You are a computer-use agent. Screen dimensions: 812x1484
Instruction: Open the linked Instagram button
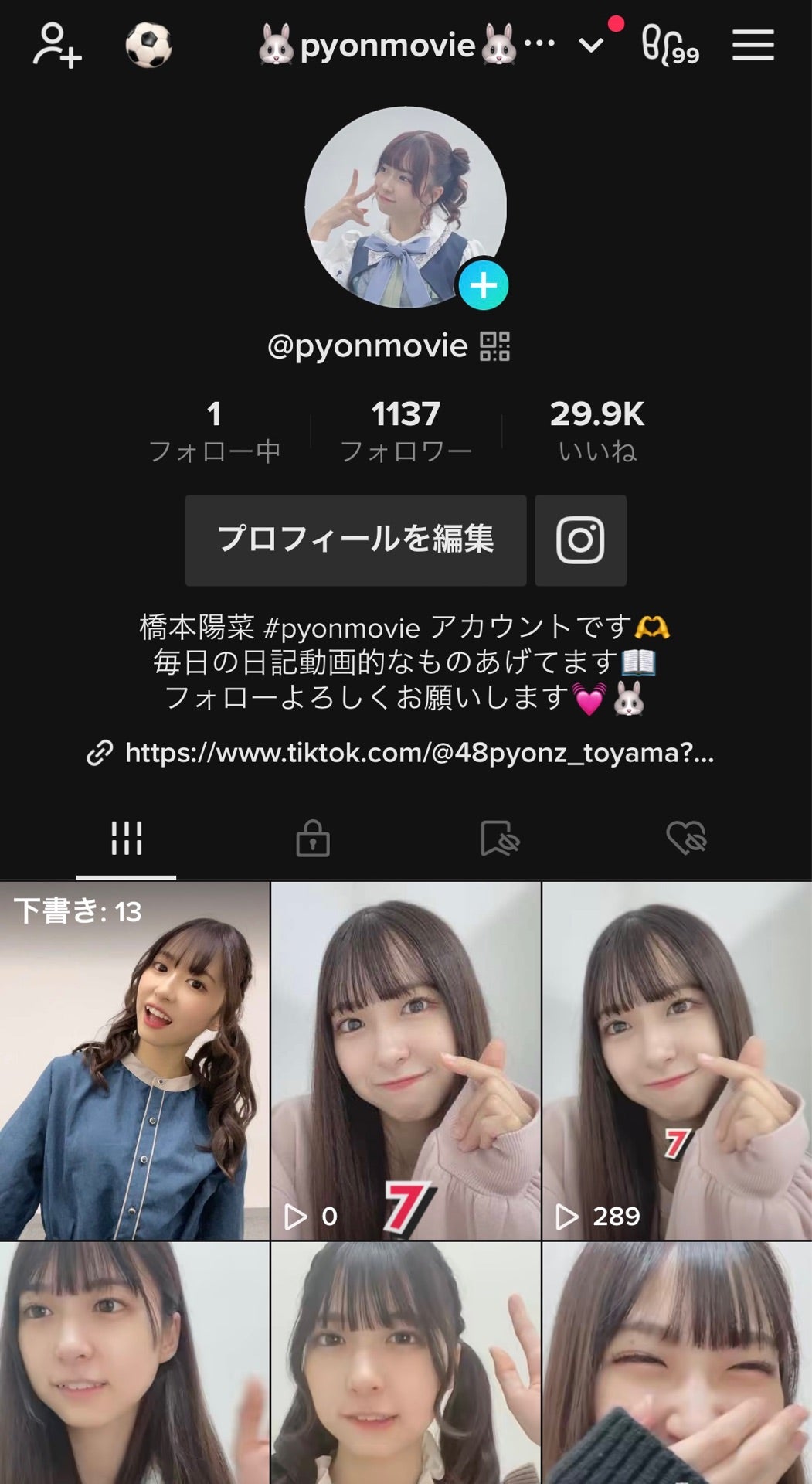580,539
